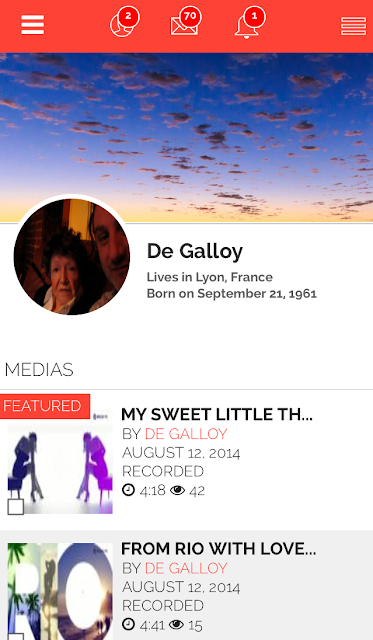Open From Rio With Love... media thumbnail

click(60, 591)
